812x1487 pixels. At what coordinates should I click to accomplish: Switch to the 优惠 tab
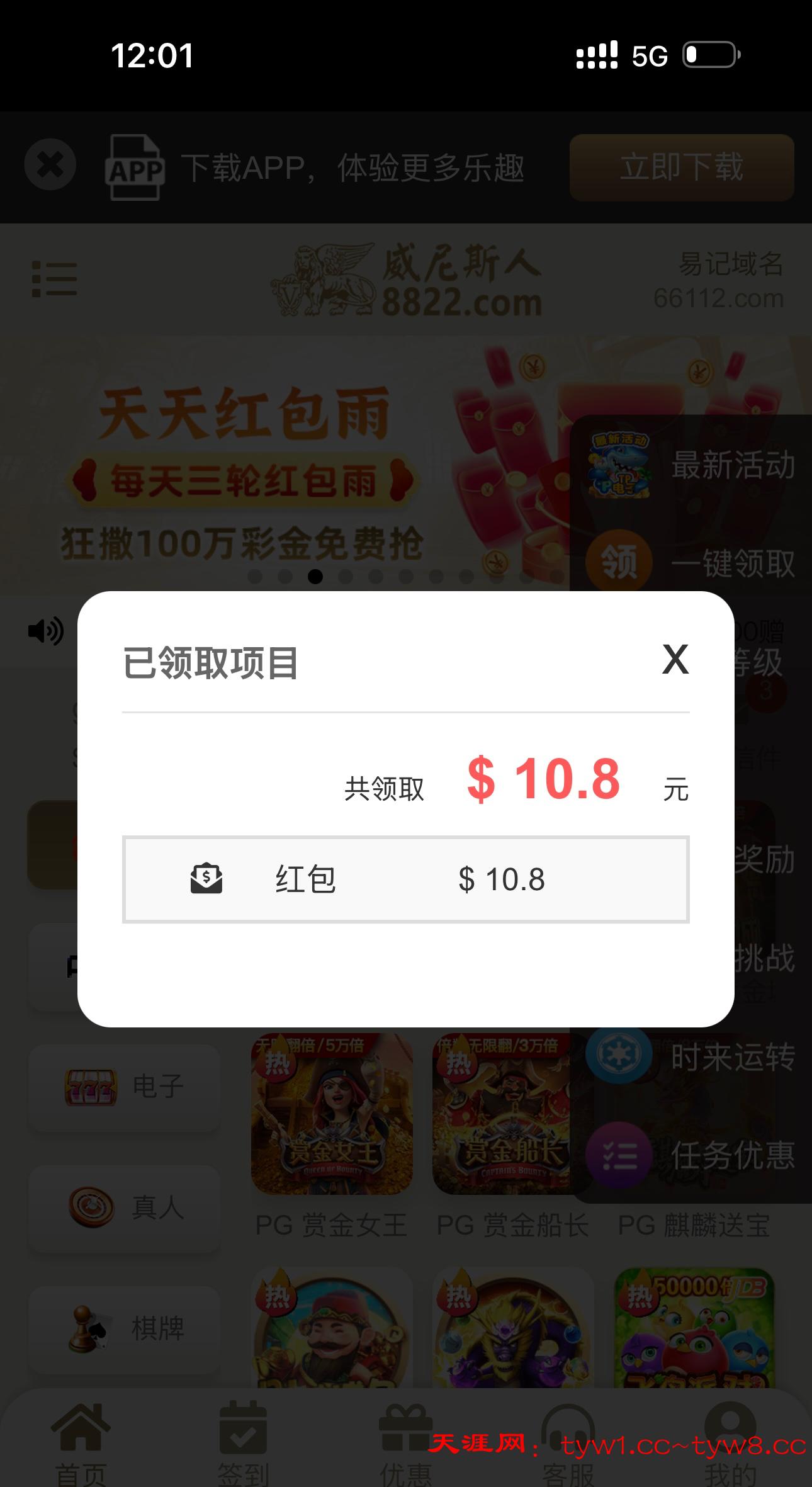(405, 1443)
